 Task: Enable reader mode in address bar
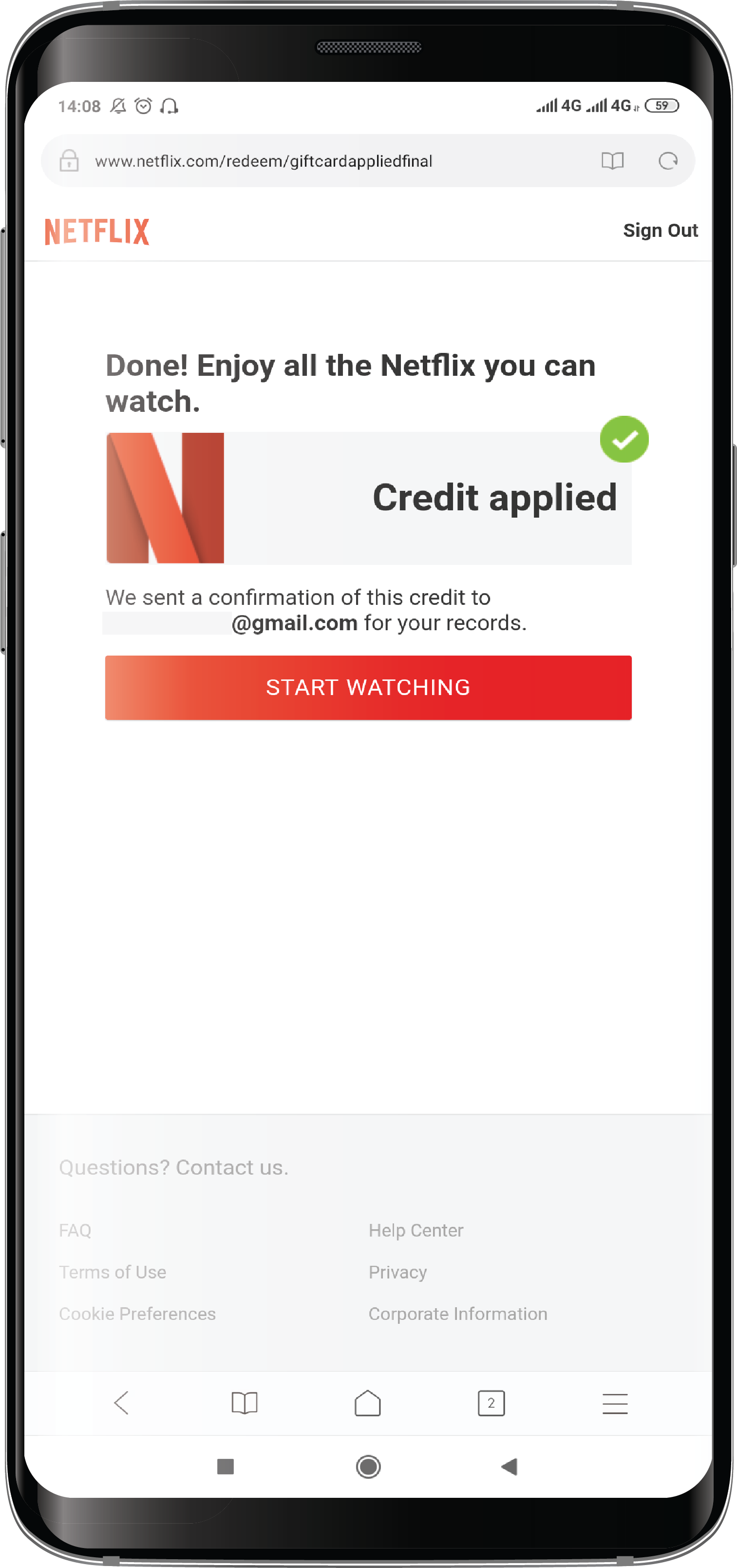(612, 161)
